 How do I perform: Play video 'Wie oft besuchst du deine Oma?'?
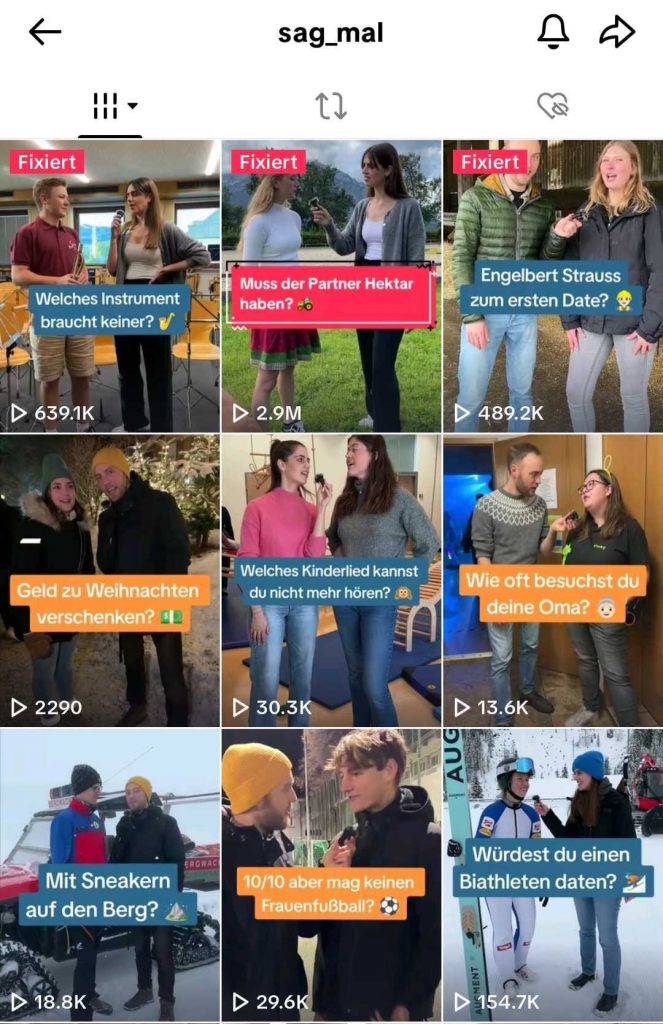click(x=553, y=580)
